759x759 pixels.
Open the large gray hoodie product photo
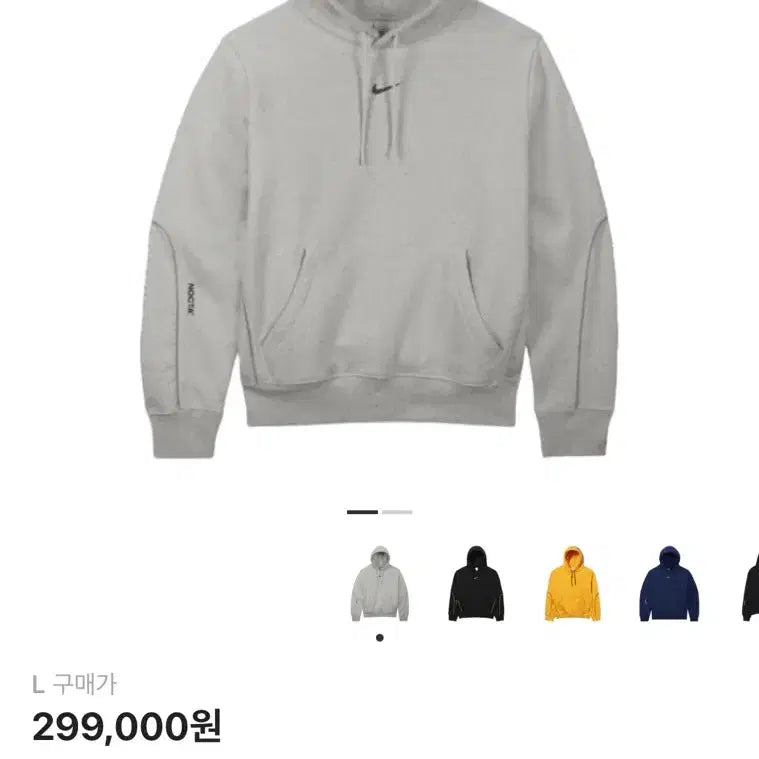click(x=379, y=230)
